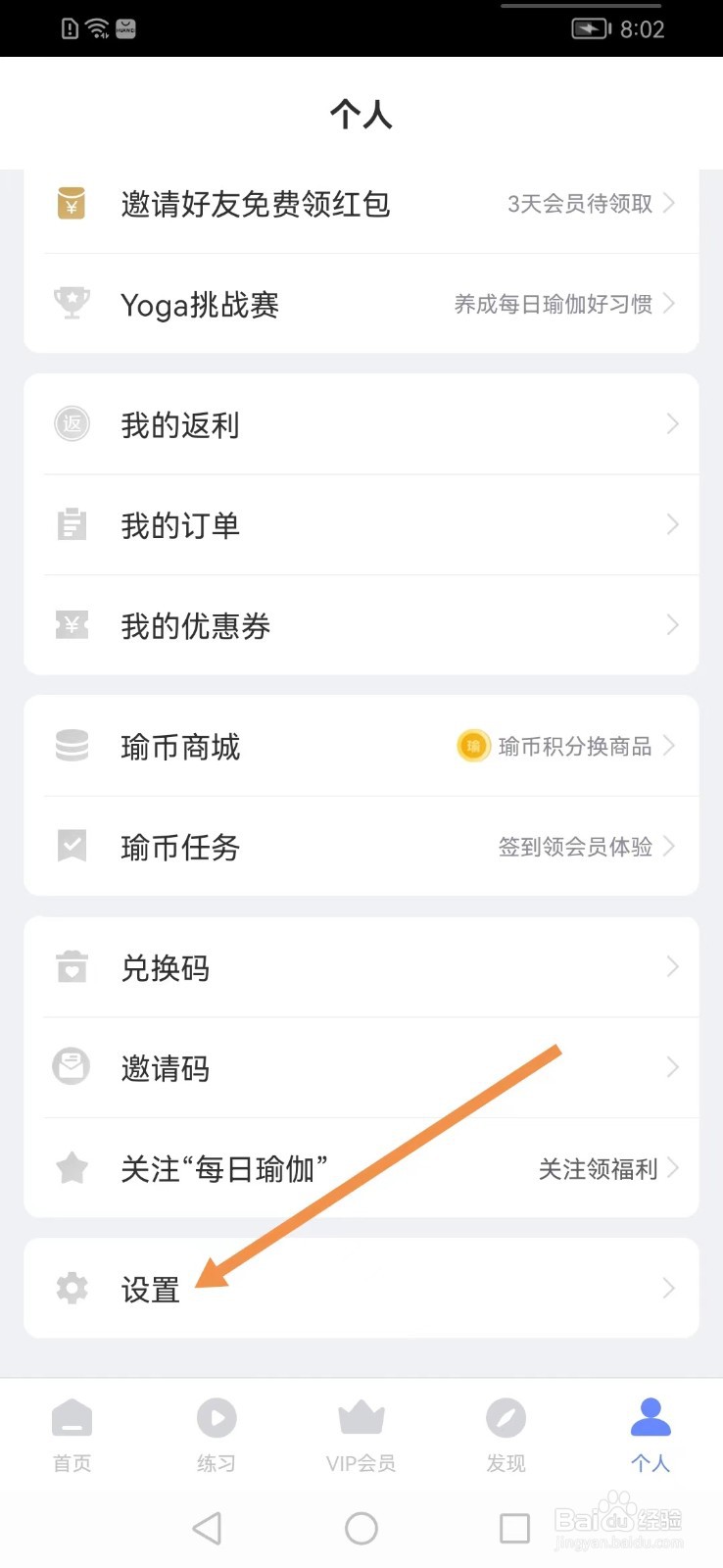This screenshot has height=1568, width=723.
Task: Open 设置 settings row
Action: pyautogui.click(x=361, y=1288)
